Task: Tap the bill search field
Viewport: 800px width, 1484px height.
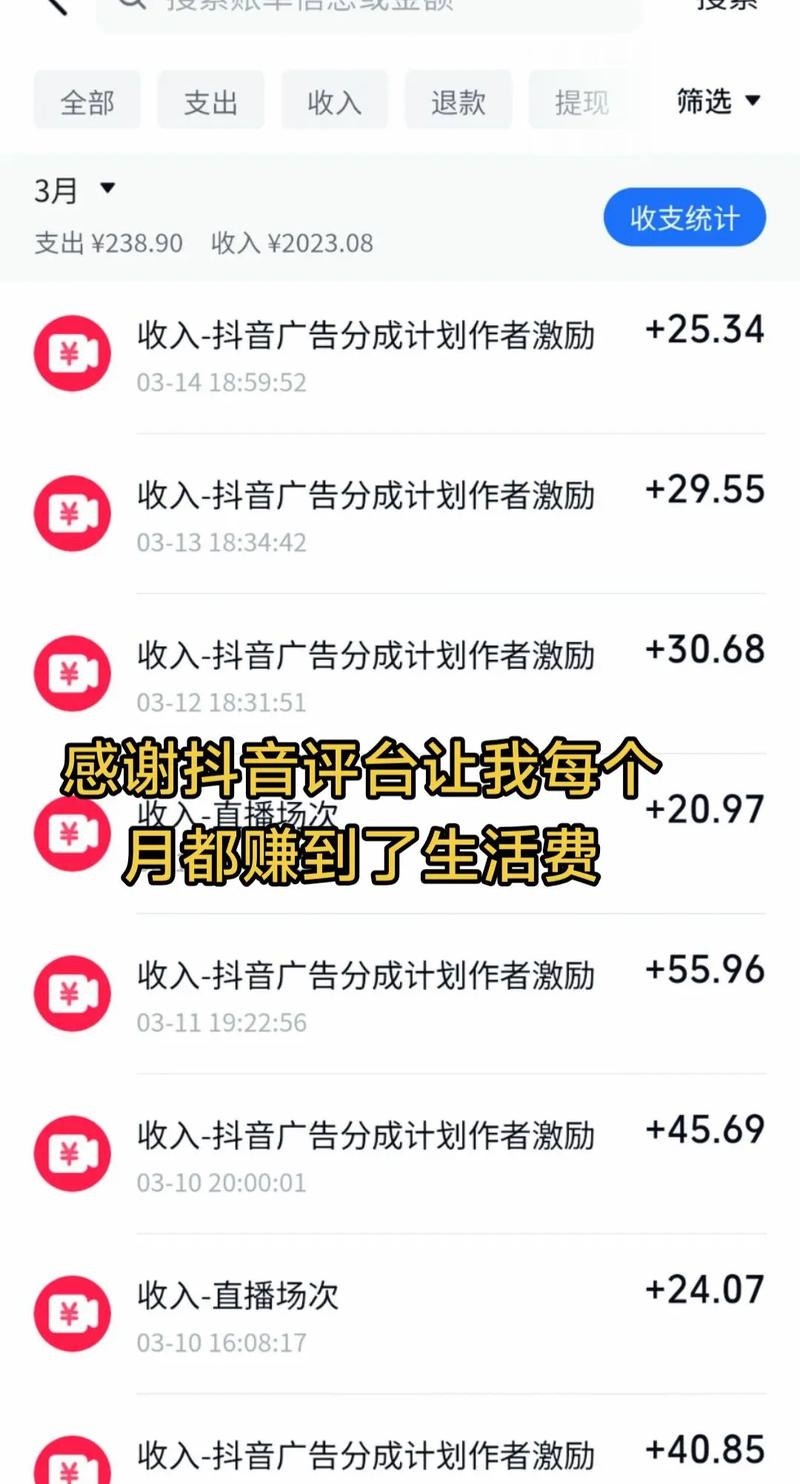Action: click(370, 8)
